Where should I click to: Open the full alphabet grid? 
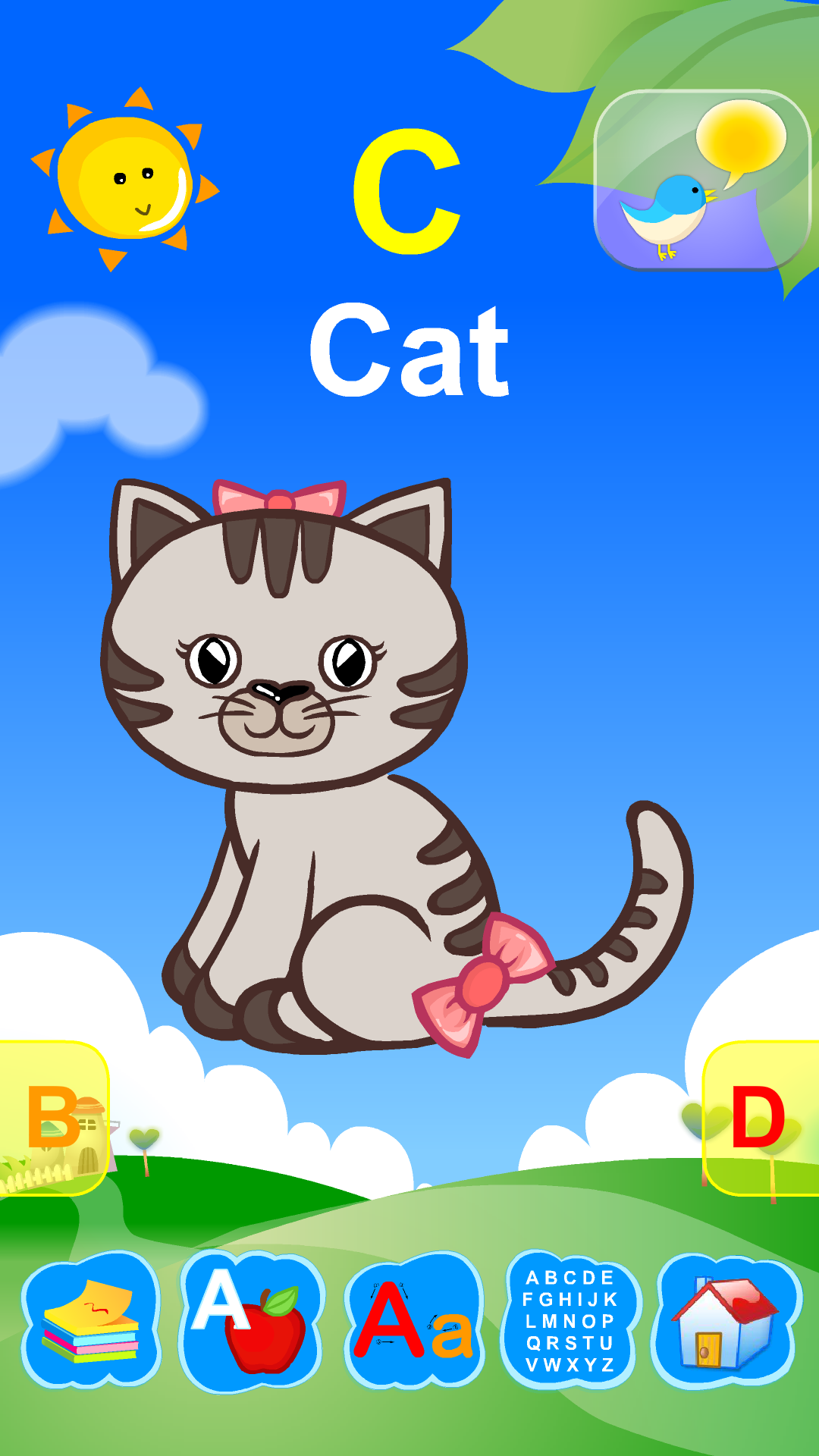570,1321
